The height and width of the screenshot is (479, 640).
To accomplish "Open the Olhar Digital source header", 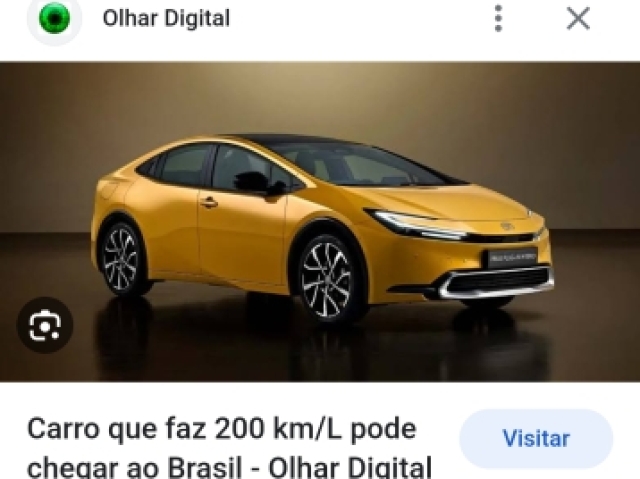I will 165,18.
